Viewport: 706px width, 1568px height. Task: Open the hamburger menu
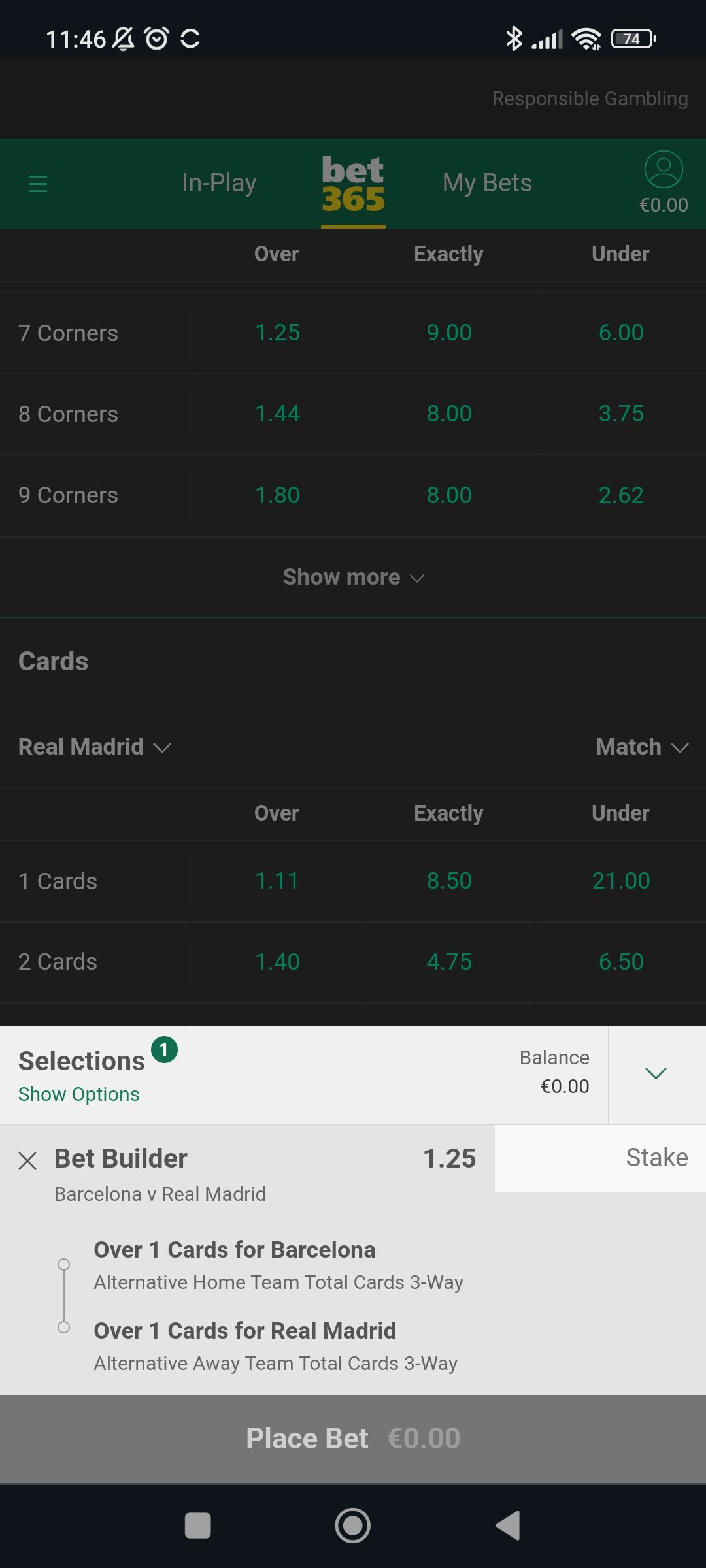[38, 184]
